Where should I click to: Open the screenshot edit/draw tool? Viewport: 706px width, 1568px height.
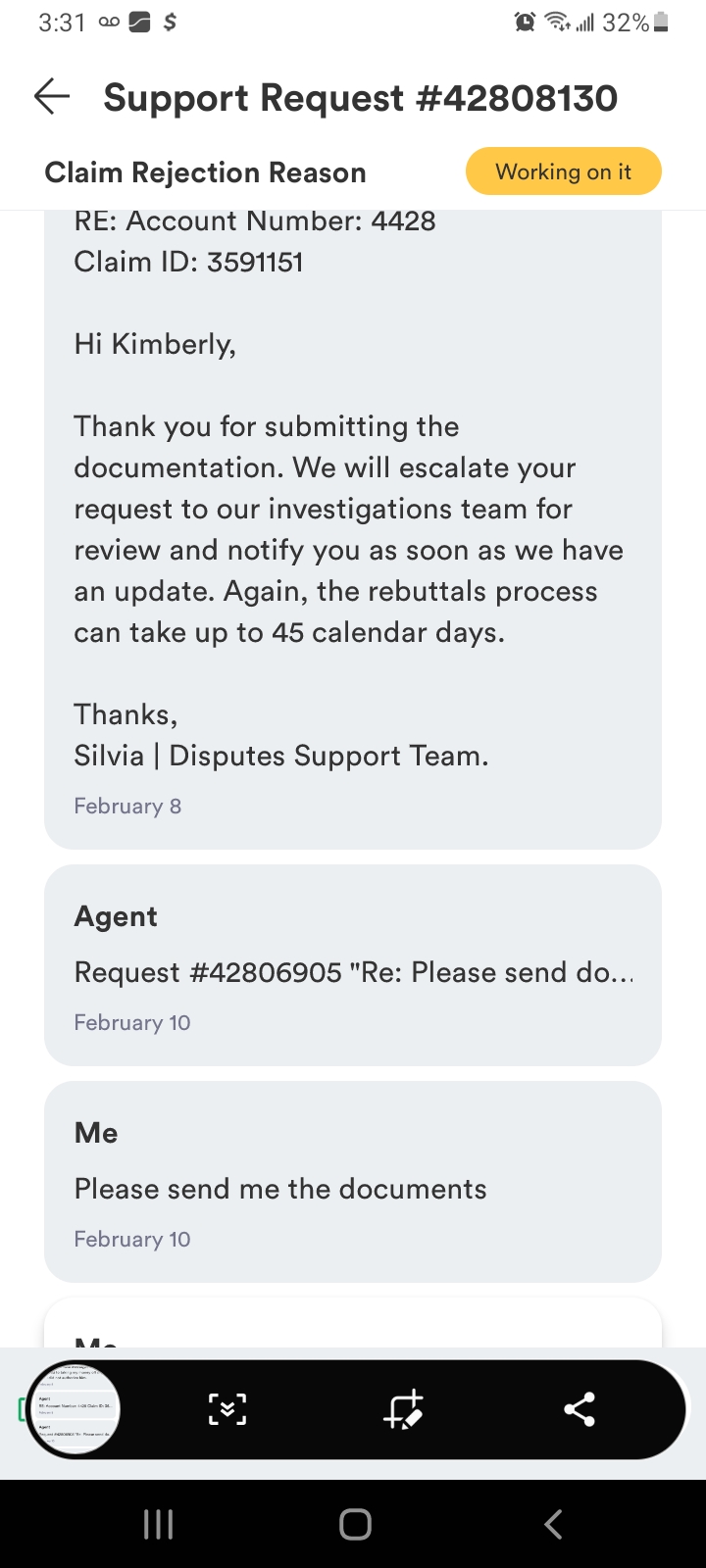[405, 1408]
